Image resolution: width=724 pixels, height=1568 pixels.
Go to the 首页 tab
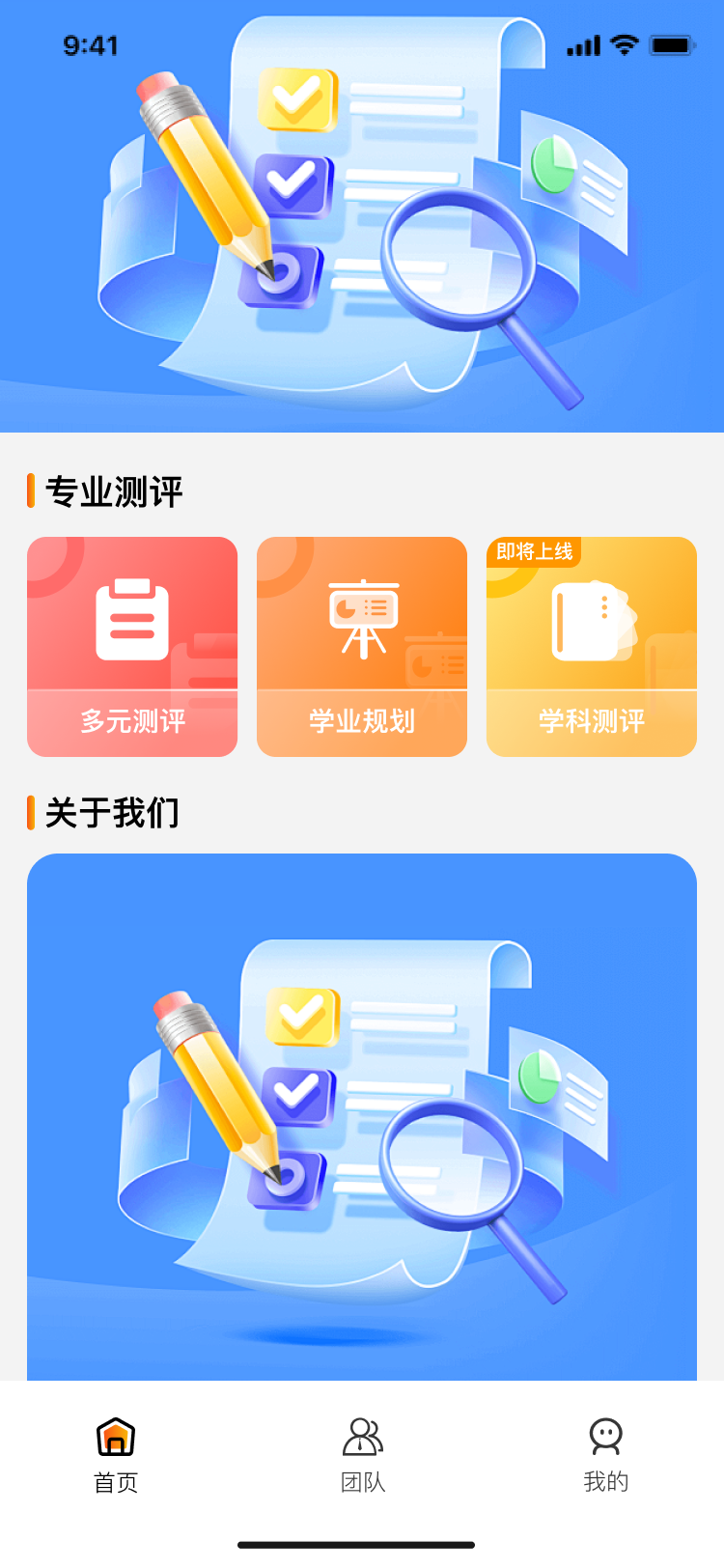(116, 1454)
